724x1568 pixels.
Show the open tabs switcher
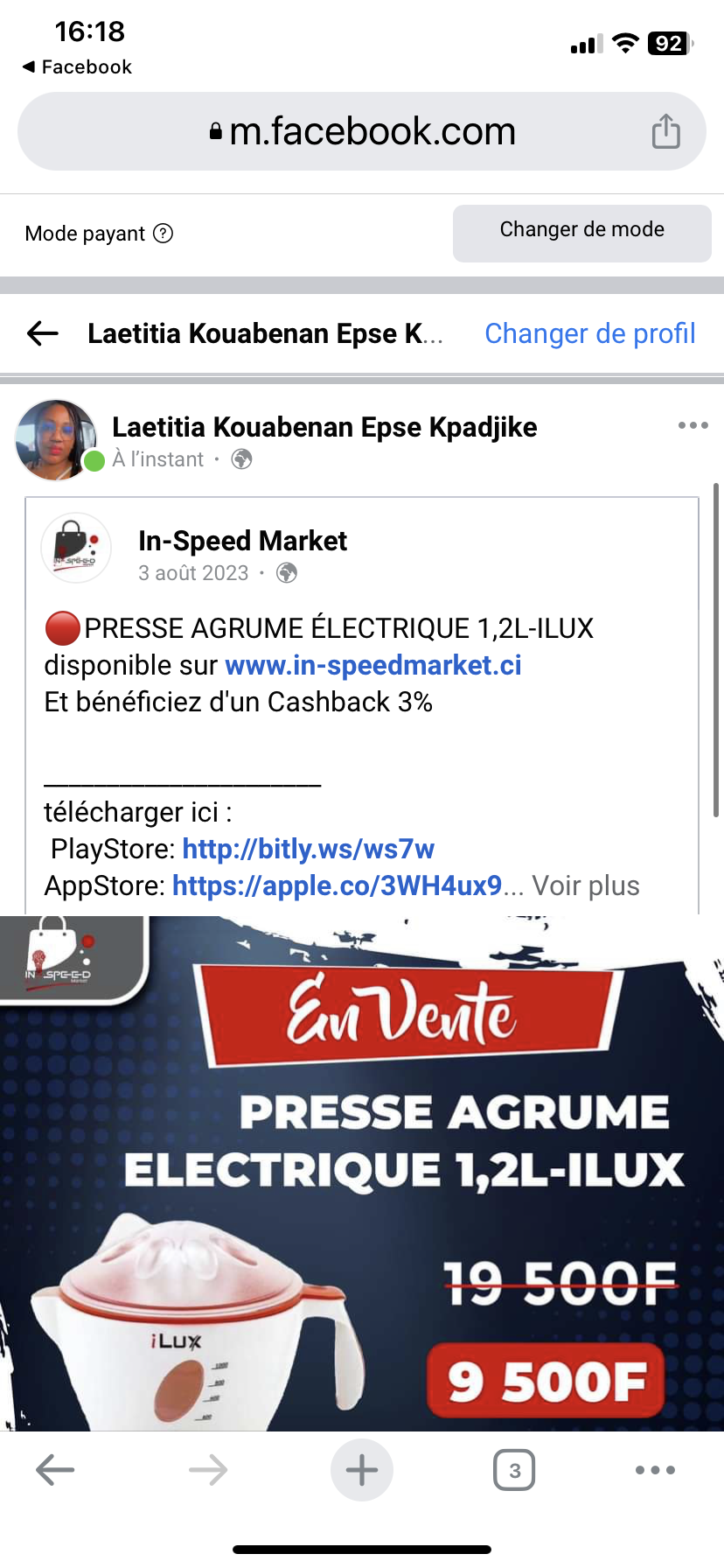514,1470
